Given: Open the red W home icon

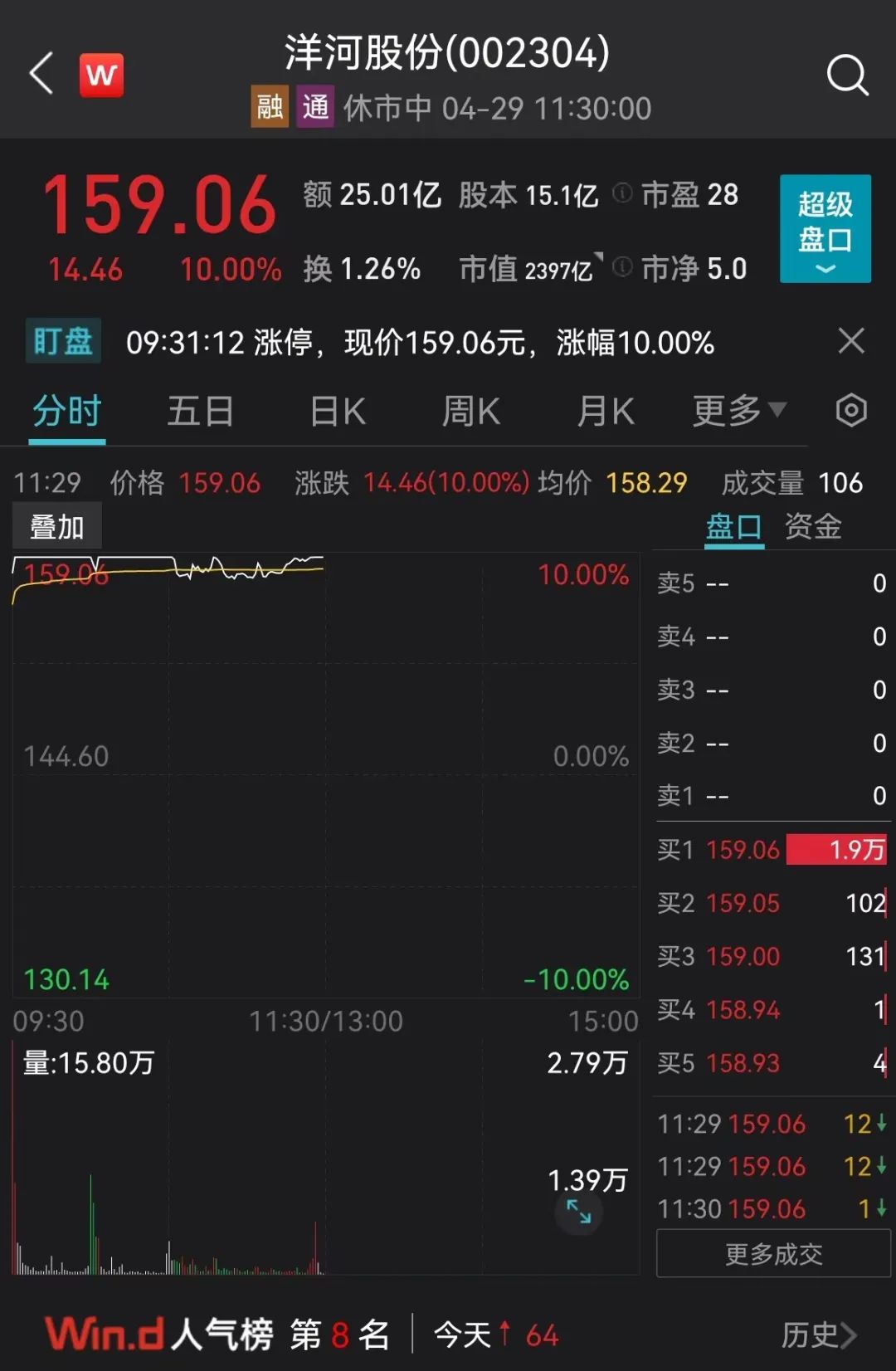Looking at the screenshot, I should coord(101,76).
